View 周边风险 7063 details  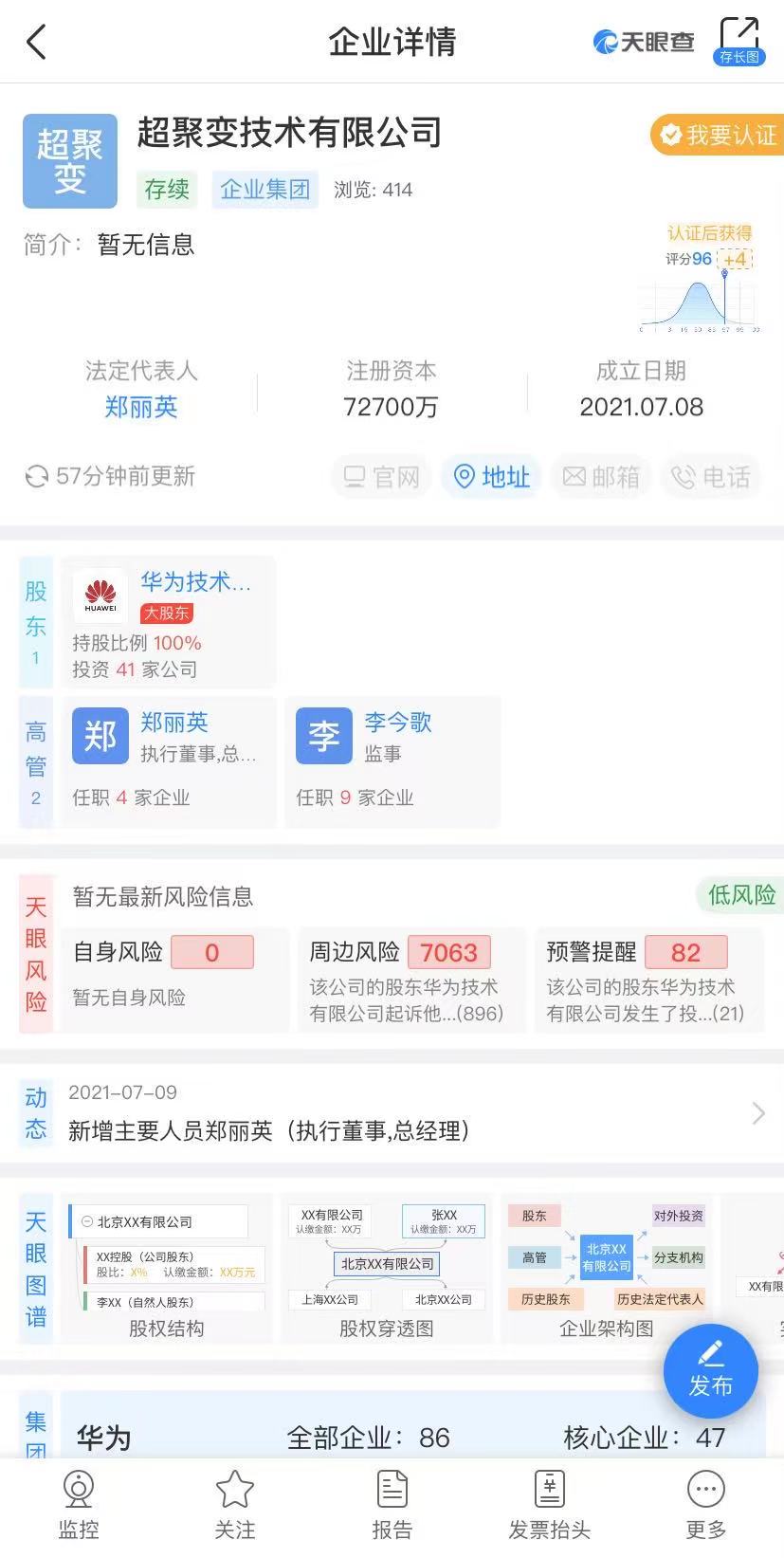click(x=410, y=977)
